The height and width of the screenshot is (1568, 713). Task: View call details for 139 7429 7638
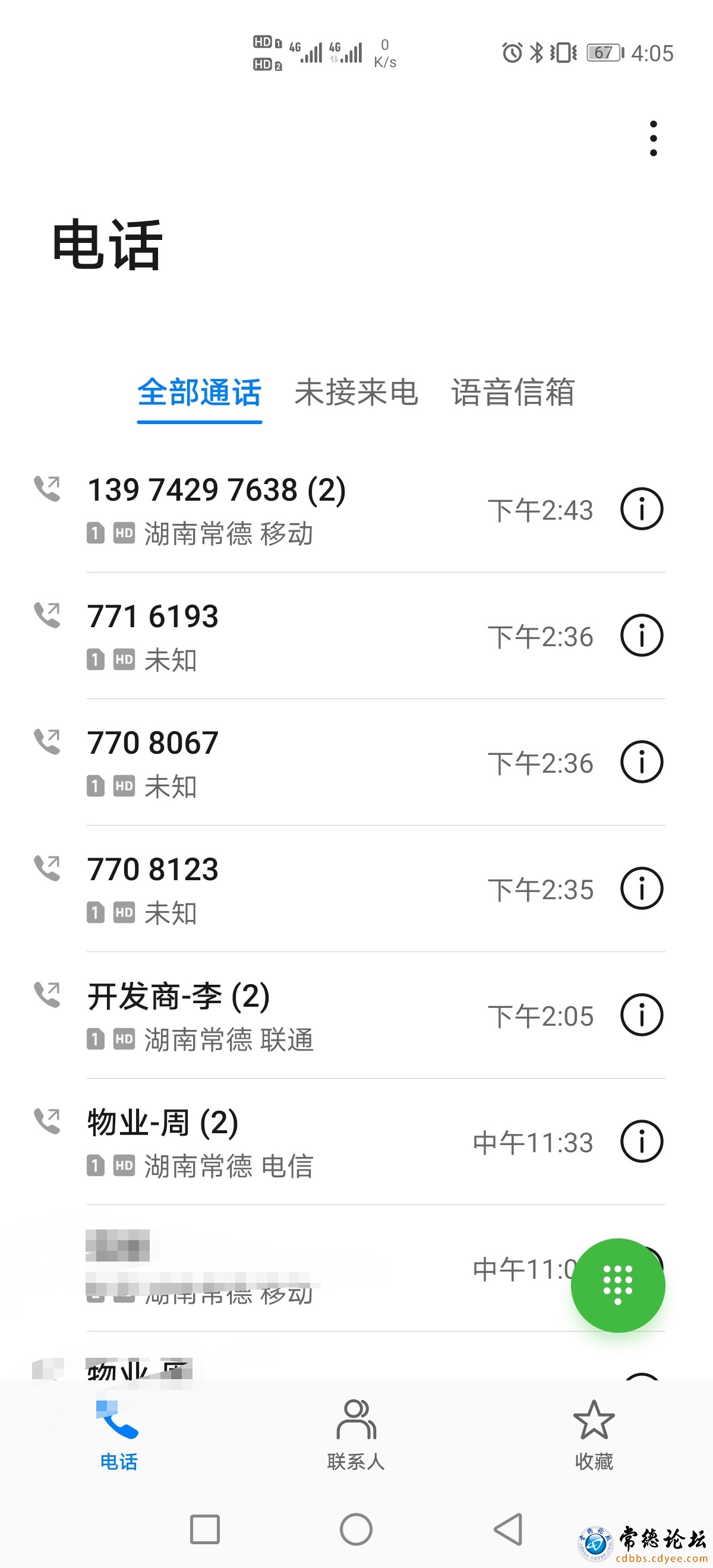641,509
